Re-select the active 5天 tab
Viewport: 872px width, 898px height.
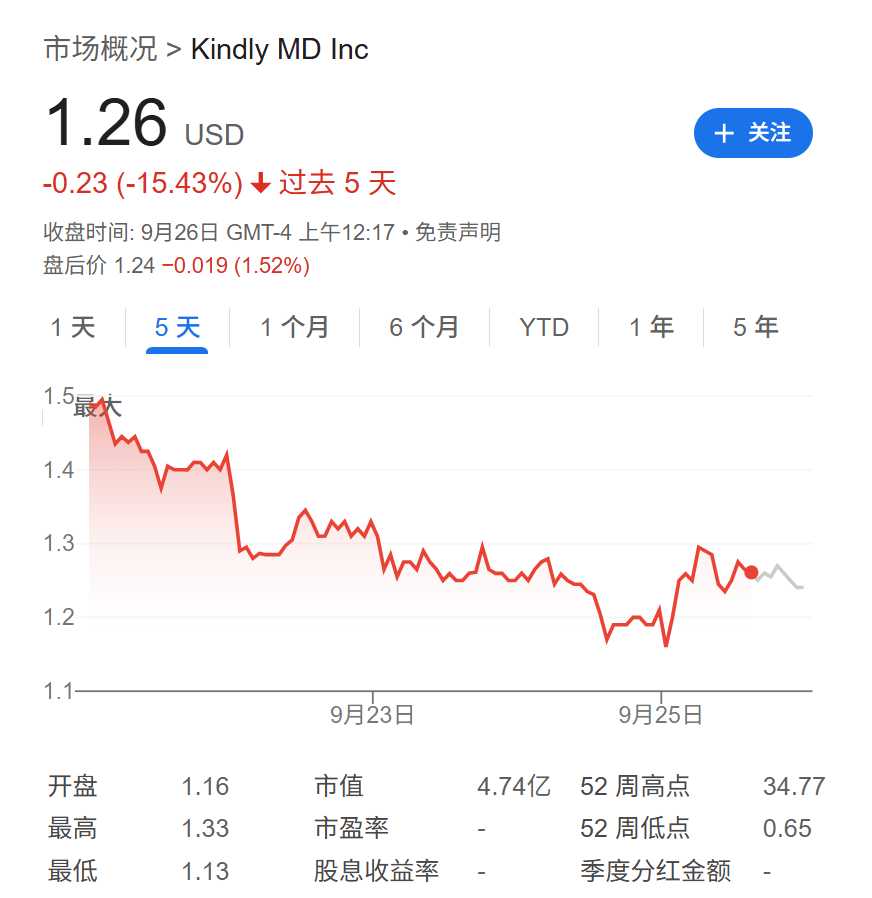coord(176,326)
